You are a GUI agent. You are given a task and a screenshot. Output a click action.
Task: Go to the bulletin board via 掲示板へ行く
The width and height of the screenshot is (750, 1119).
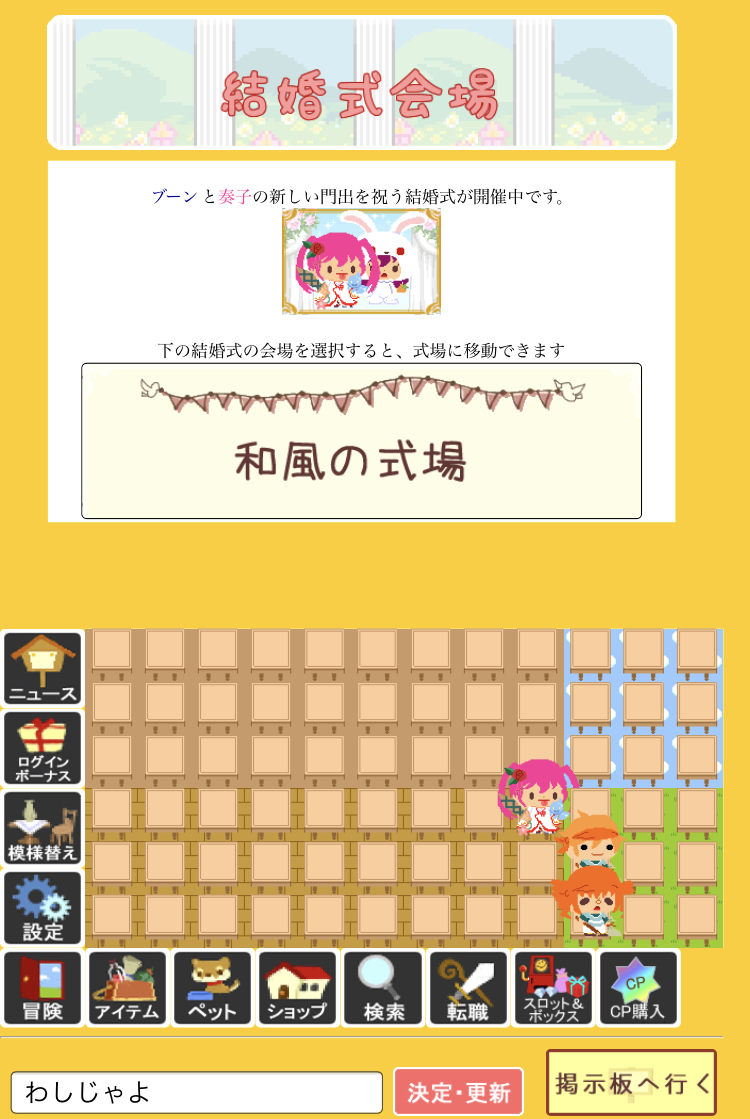coord(632,1083)
